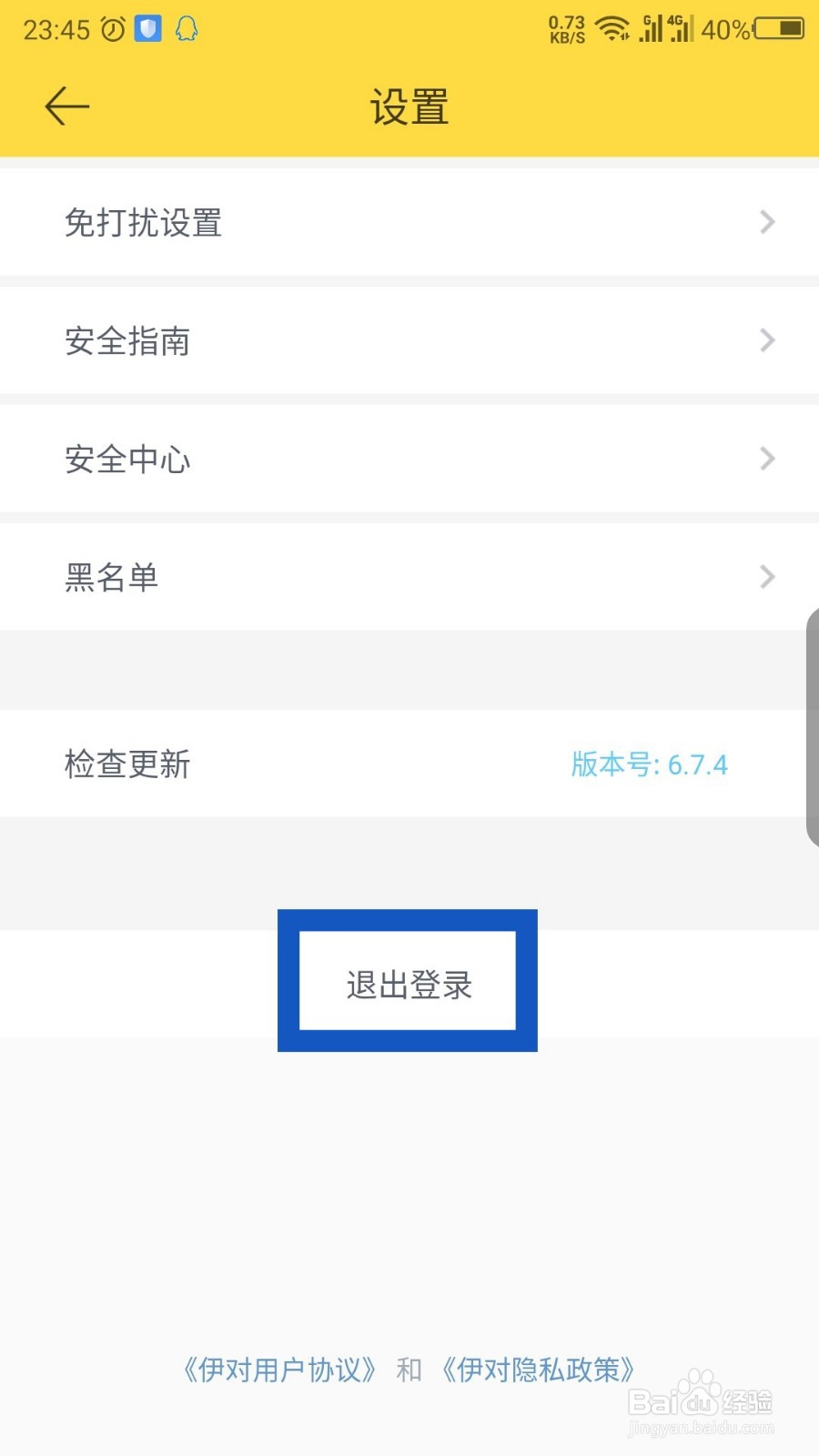Tap the back arrow to leave Settings
819x1456 pixels.
coord(66,106)
